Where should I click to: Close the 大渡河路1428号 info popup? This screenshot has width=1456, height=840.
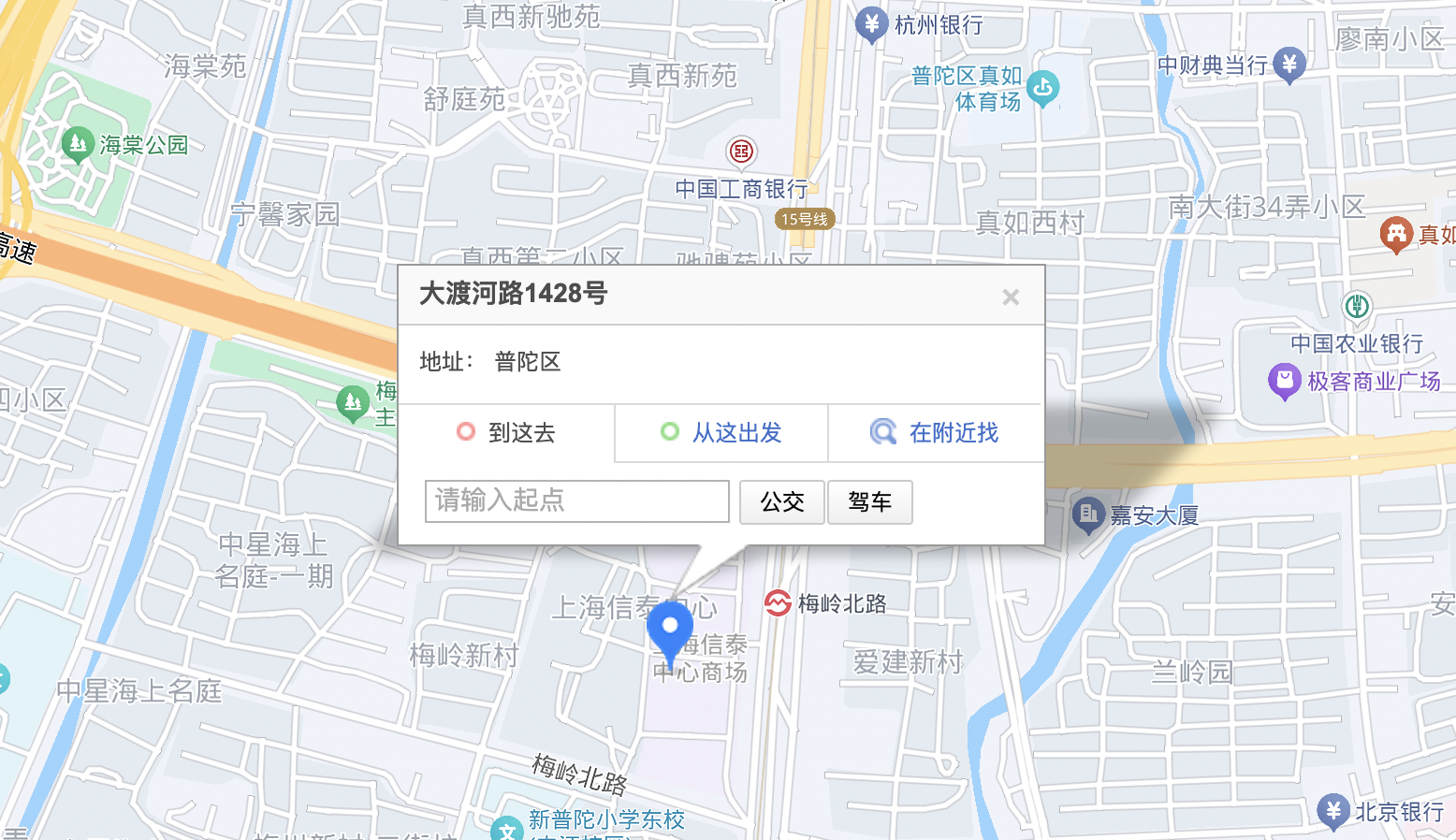pyautogui.click(x=1011, y=297)
